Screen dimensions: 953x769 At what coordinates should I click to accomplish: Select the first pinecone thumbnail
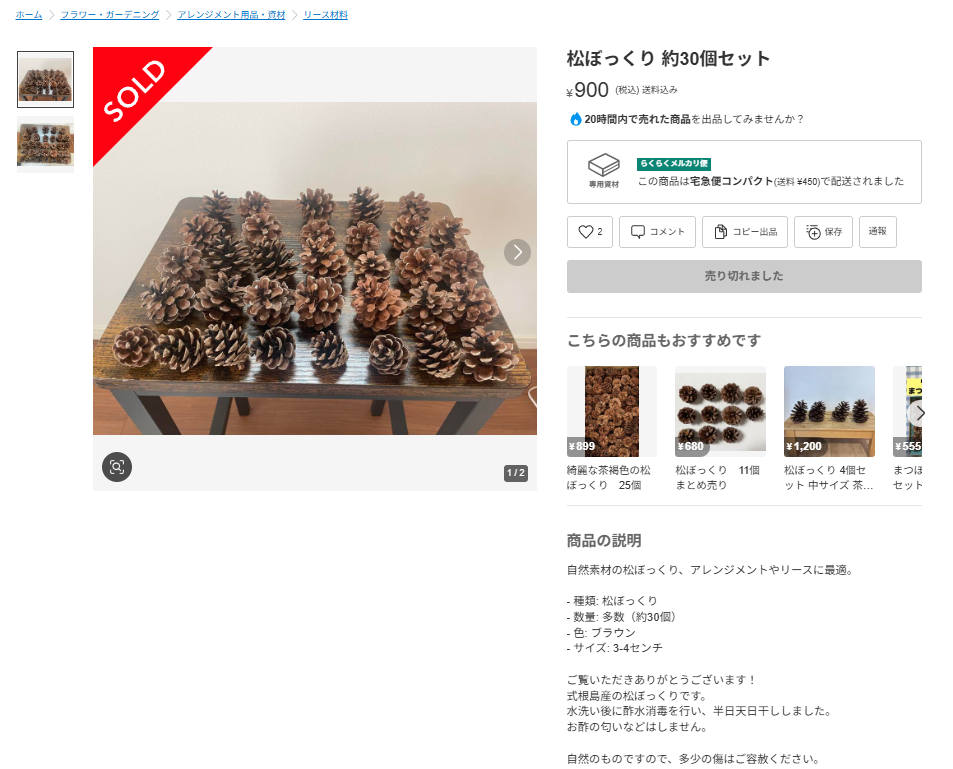coord(45,80)
